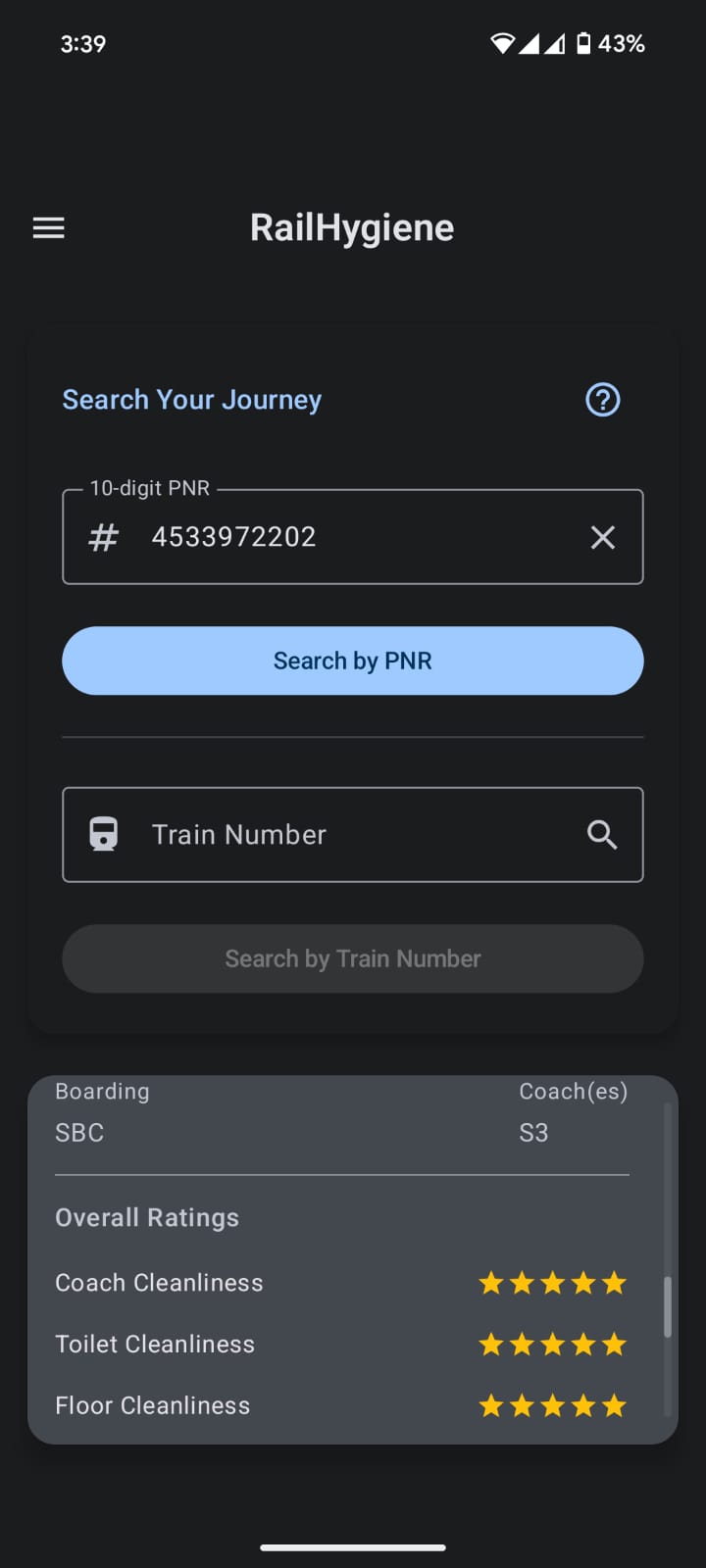Tap the first star of Floor Cleanliness
The width and height of the screenshot is (706, 1568).
tap(492, 1404)
